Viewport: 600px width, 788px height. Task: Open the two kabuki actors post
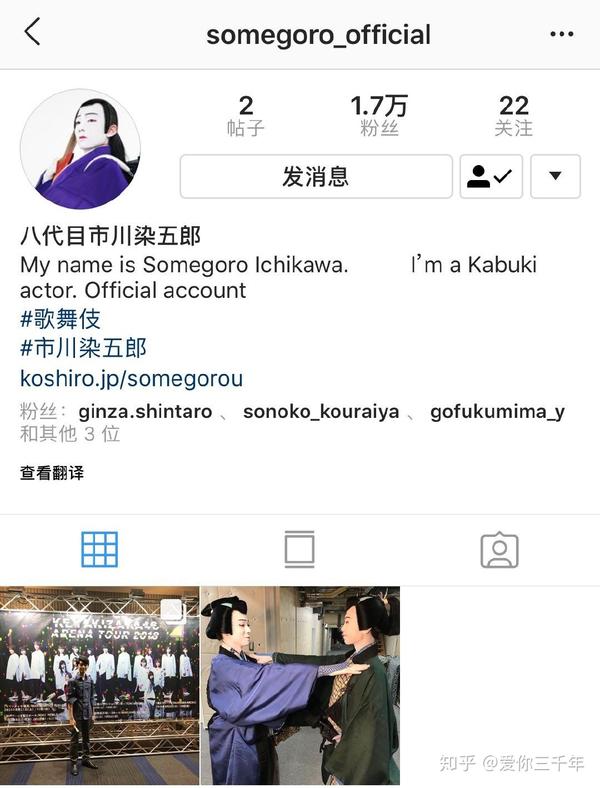tap(300, 685)
